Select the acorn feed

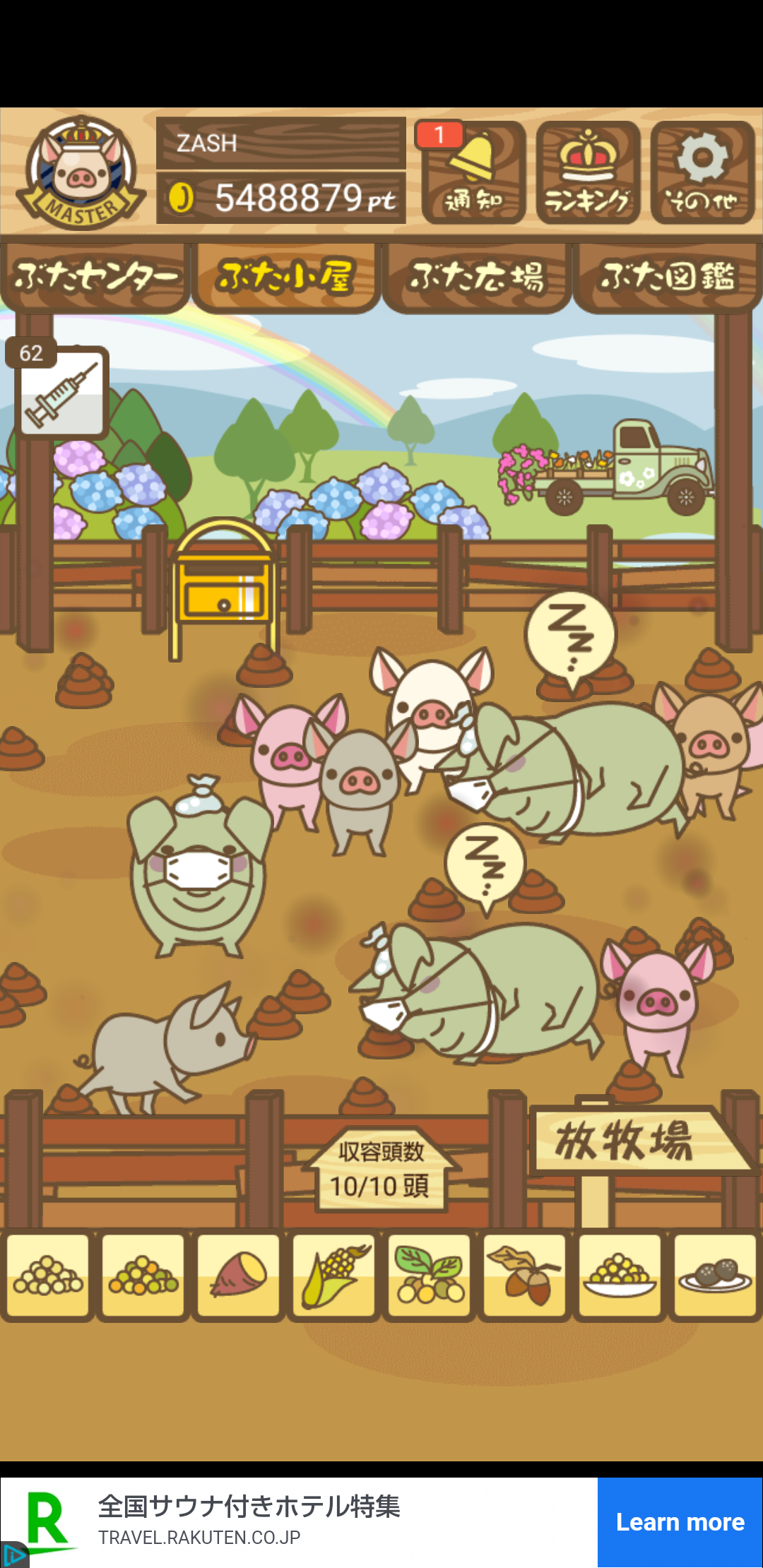pyautogui.click(x=525, y=1276)
